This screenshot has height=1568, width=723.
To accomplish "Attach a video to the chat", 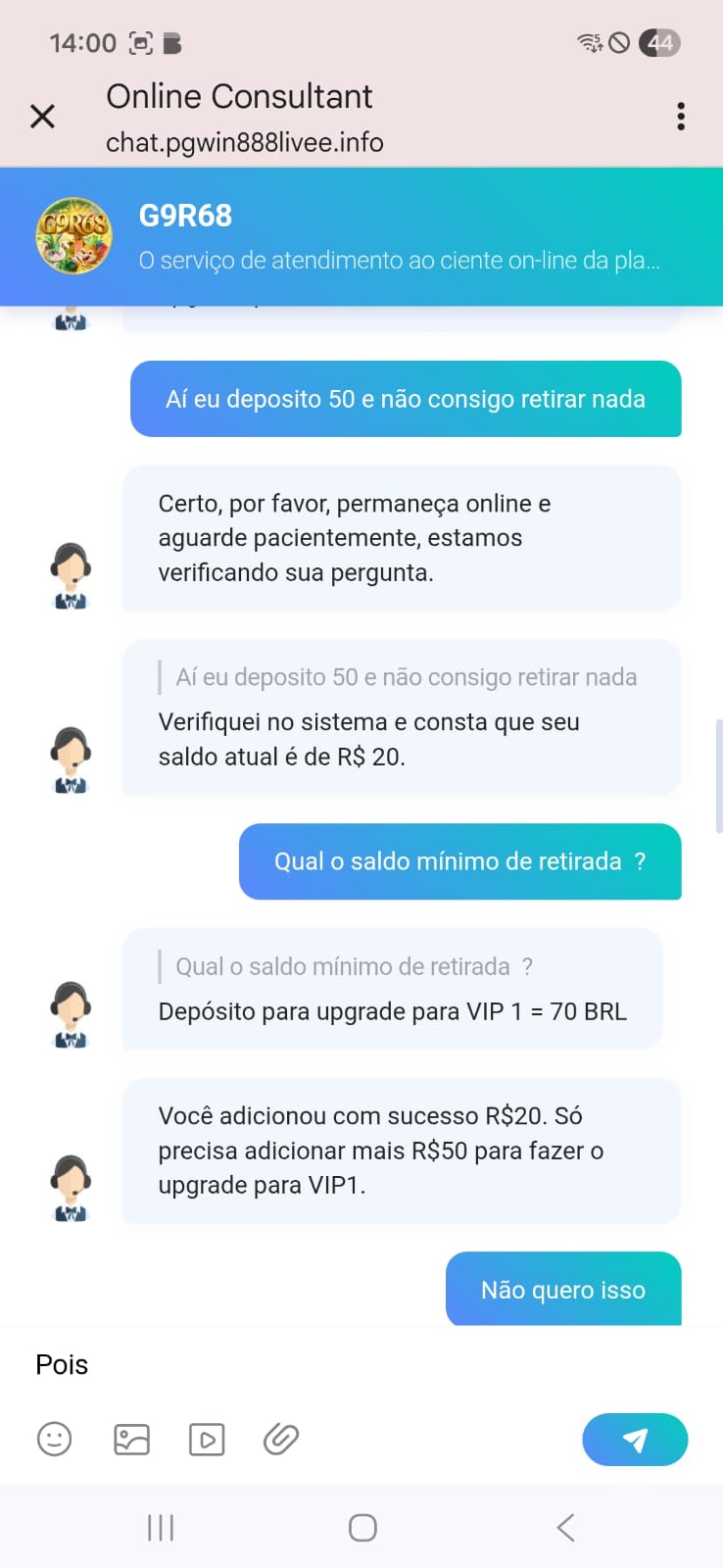I will (x=207, y=1439).
